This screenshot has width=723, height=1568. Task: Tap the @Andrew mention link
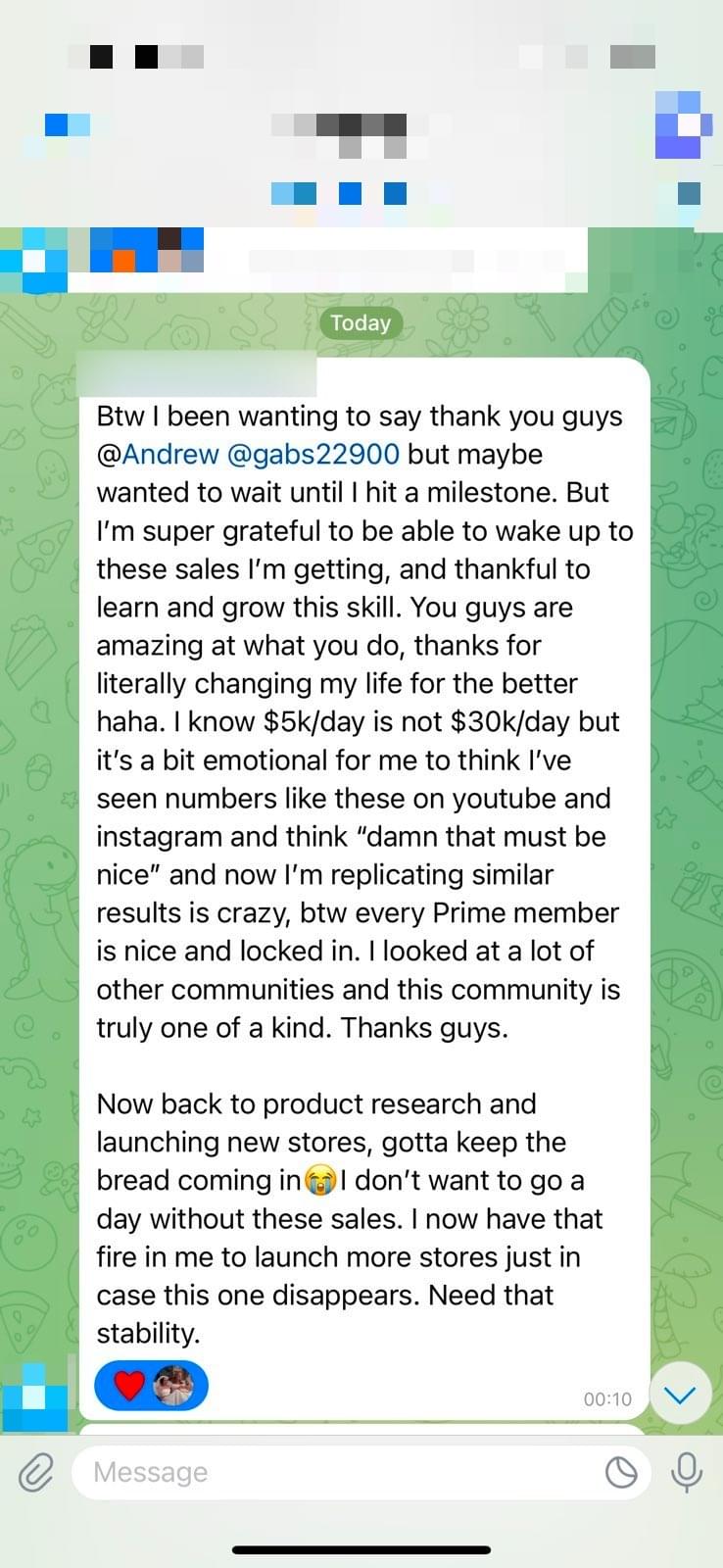pyautogui.click(x=158, y=455)
